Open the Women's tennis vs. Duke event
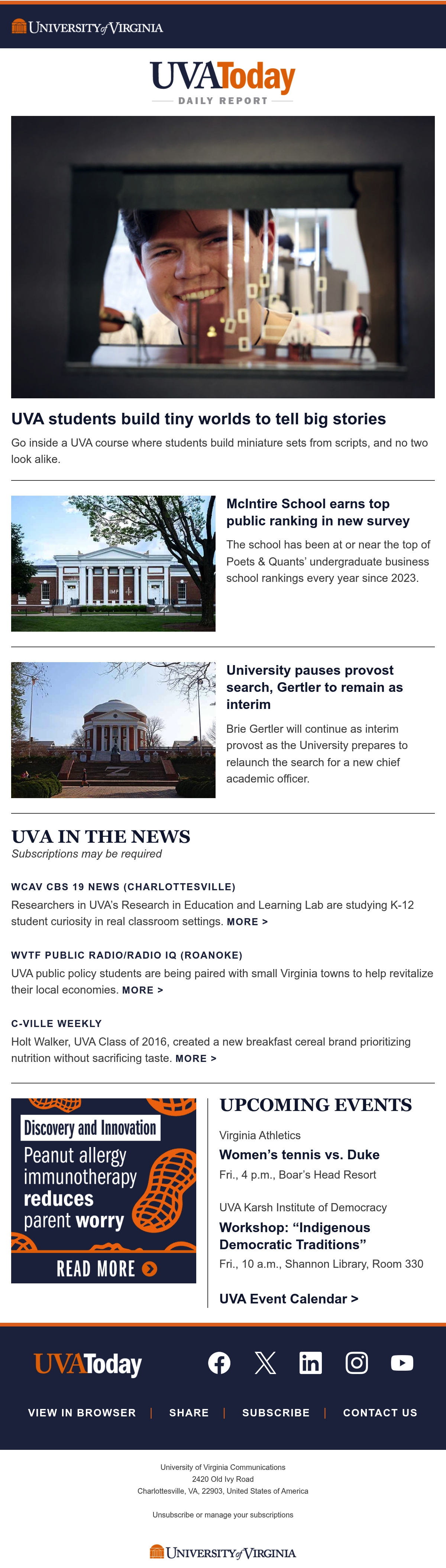446x1568 pixels. tap(299, 1155)
